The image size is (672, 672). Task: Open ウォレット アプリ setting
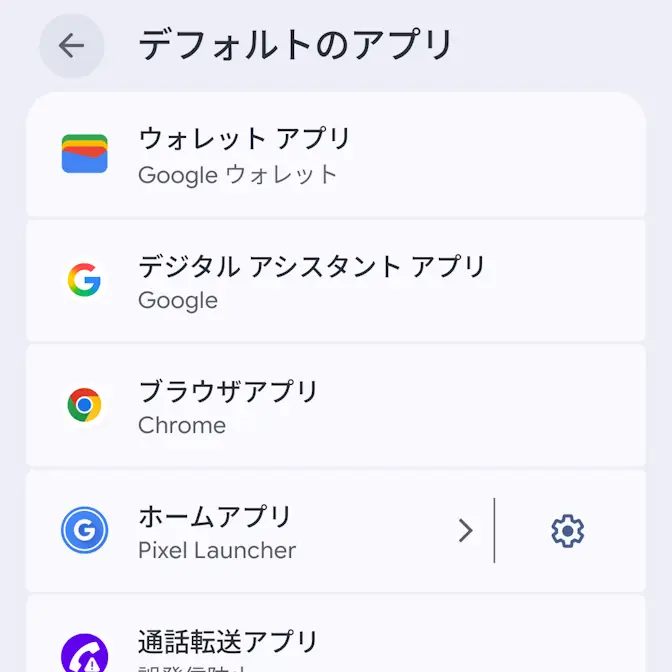point(335,155)
